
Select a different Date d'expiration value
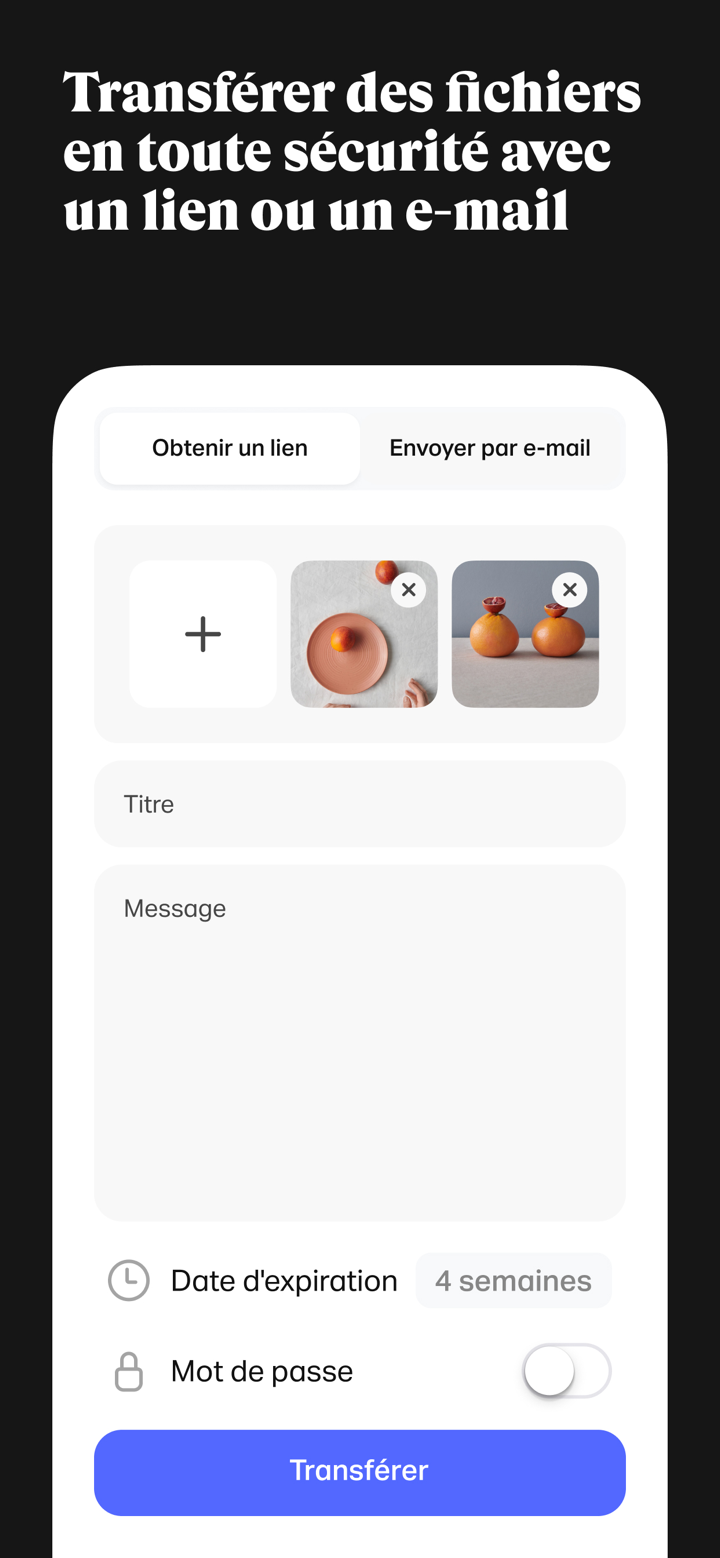513,1280
